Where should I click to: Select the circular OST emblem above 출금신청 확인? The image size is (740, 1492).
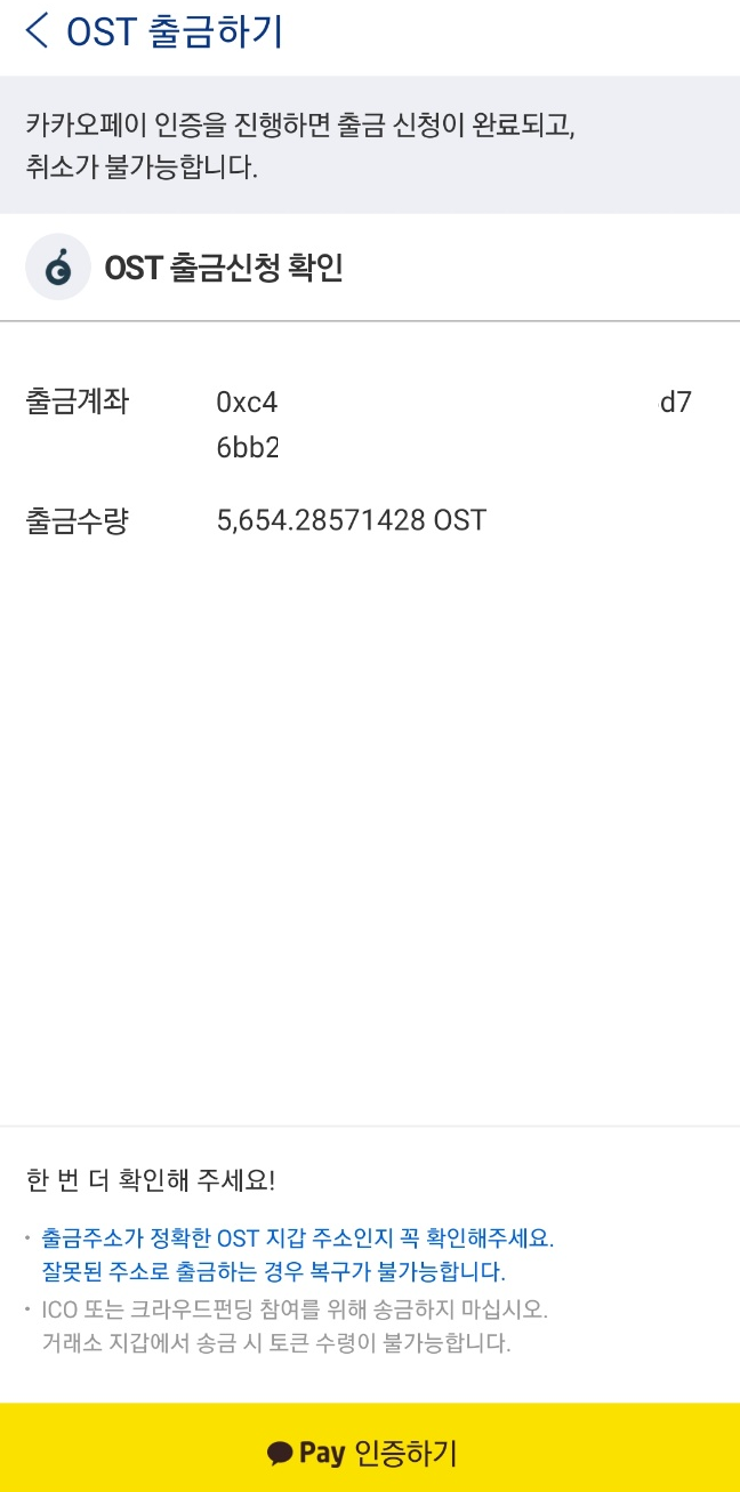pos(58,265)
